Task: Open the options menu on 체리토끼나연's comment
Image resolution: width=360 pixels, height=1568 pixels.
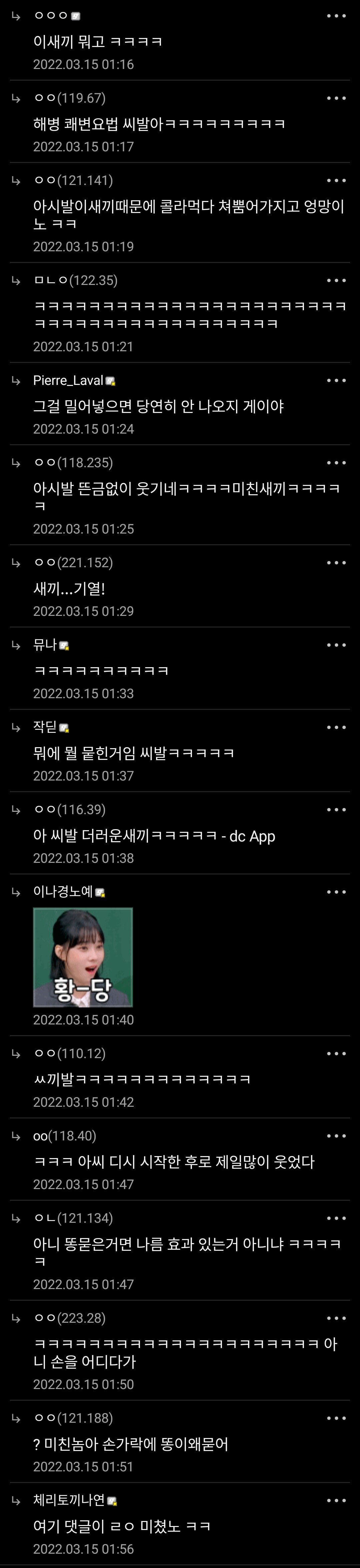Action: pyautogui.click(x=336, y=1500)
